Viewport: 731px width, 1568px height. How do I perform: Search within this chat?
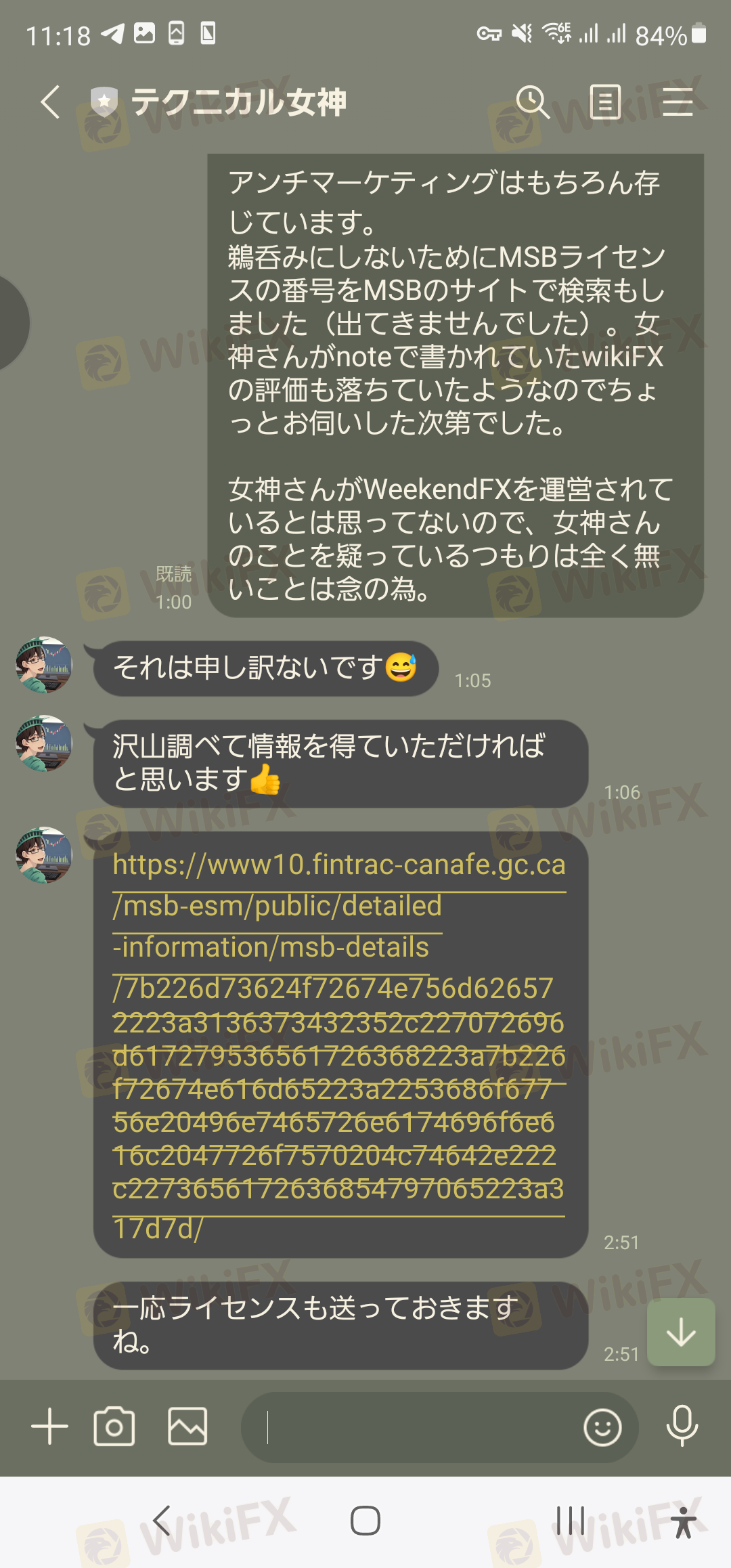click(x=533, y=102)
